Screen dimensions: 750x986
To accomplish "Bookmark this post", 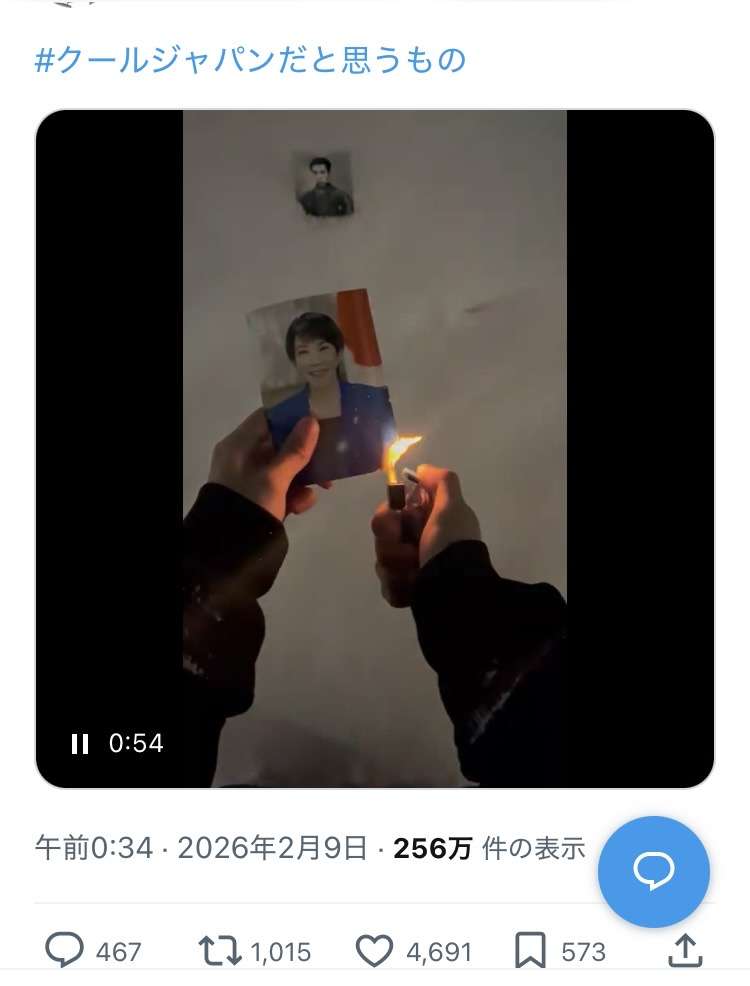I will pyautogui.click(x=528, y=951).
